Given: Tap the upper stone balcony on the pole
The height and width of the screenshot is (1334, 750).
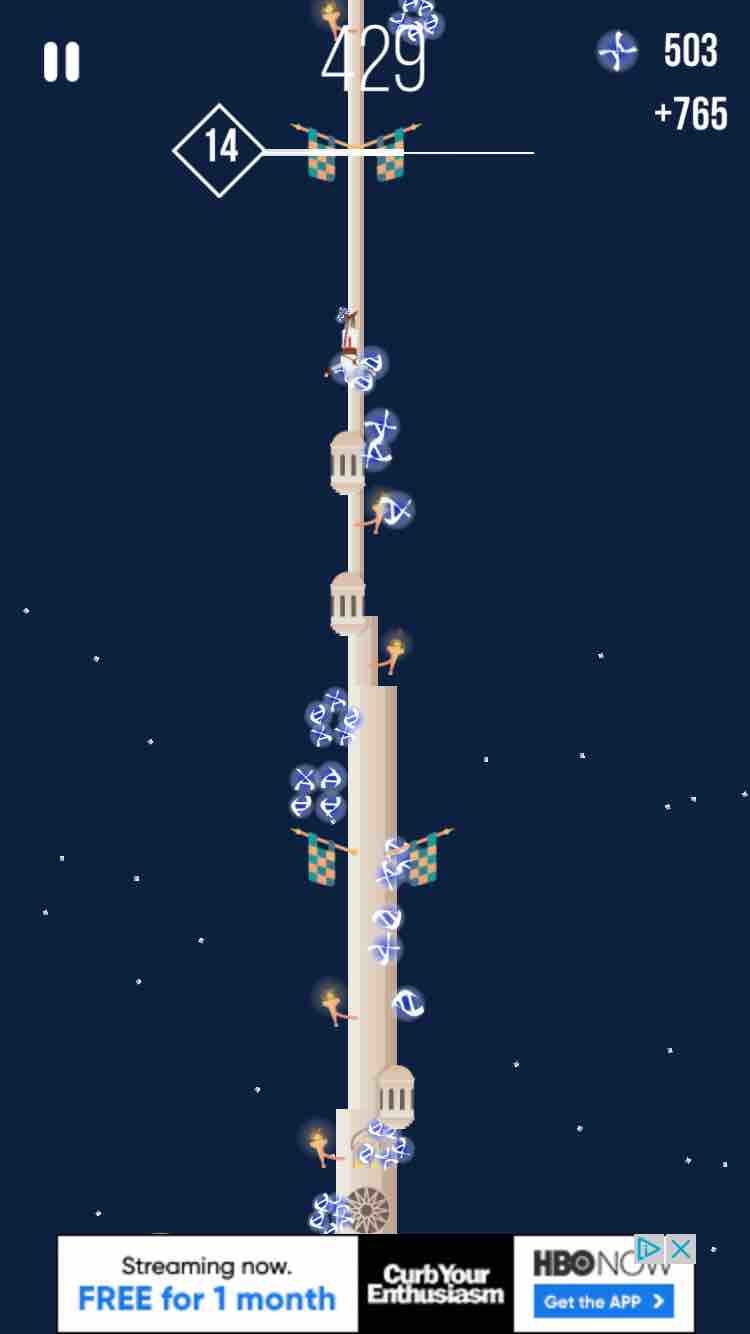Looking at the screenshot, I should coord(347,460).
